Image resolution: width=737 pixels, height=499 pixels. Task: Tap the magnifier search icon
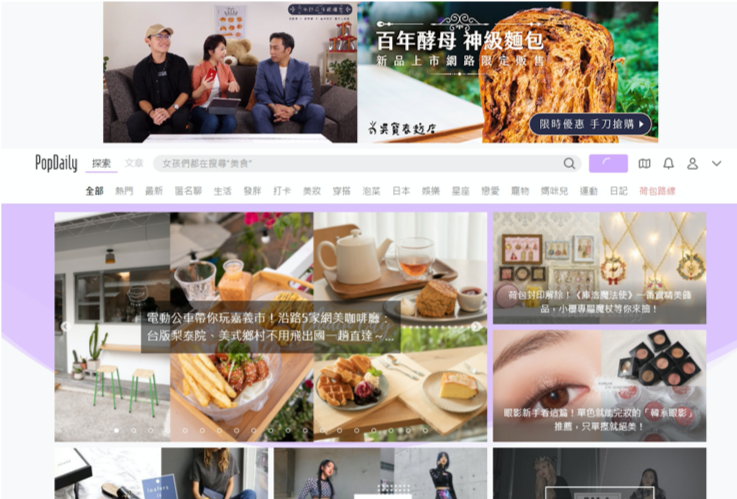(569, 163)
